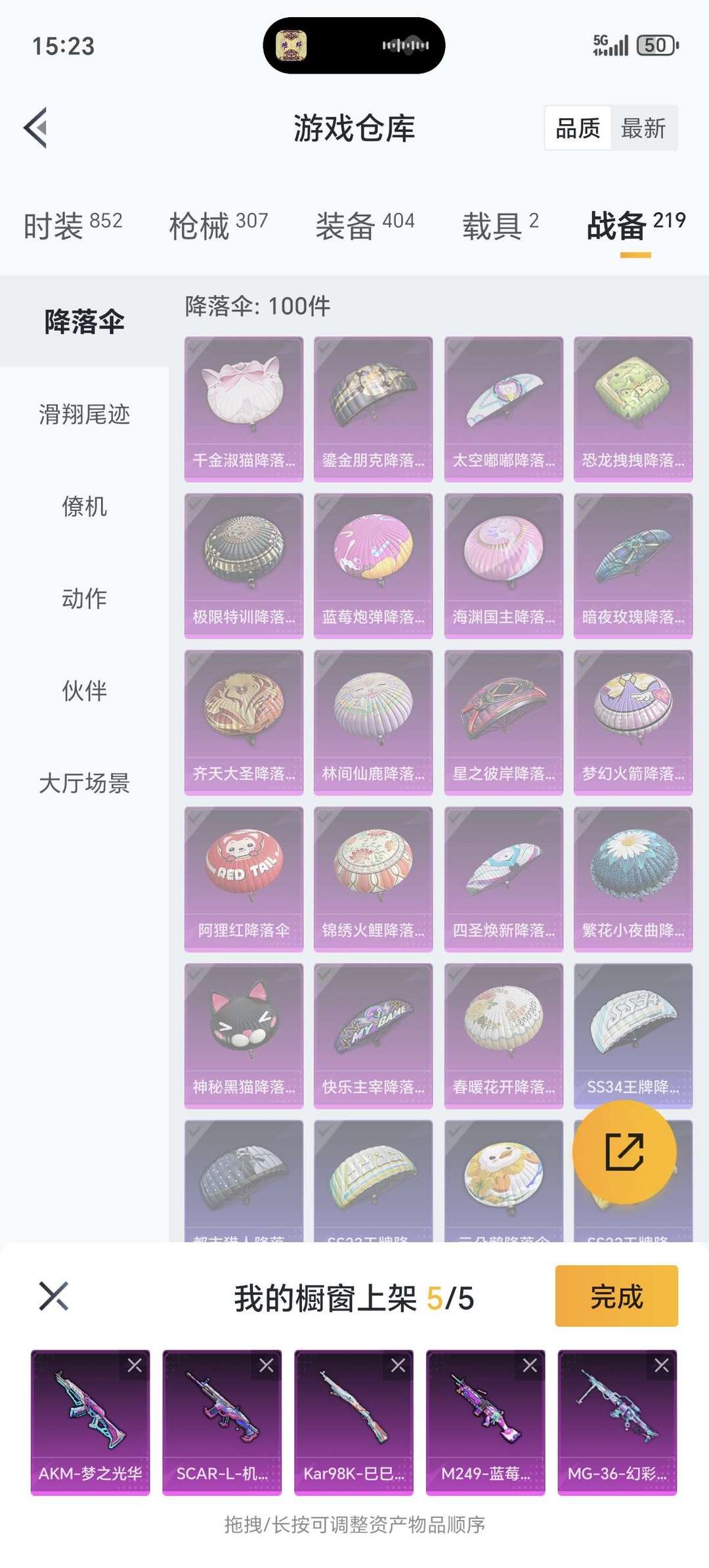Go back from 游戏仓库 page
709x1568 pixels.
pos(36,127)
